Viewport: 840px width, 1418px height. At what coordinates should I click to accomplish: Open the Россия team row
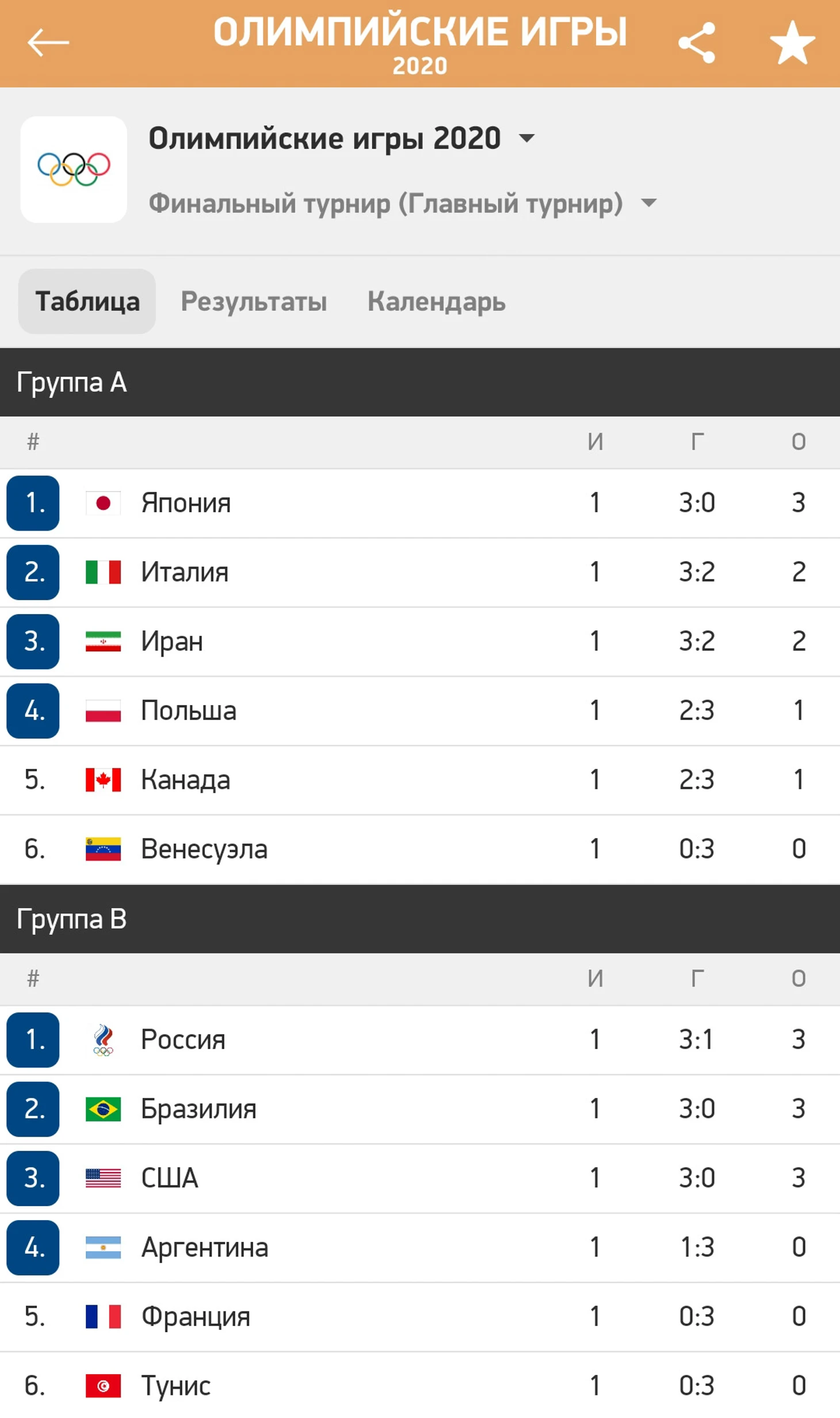(183, 1039)
